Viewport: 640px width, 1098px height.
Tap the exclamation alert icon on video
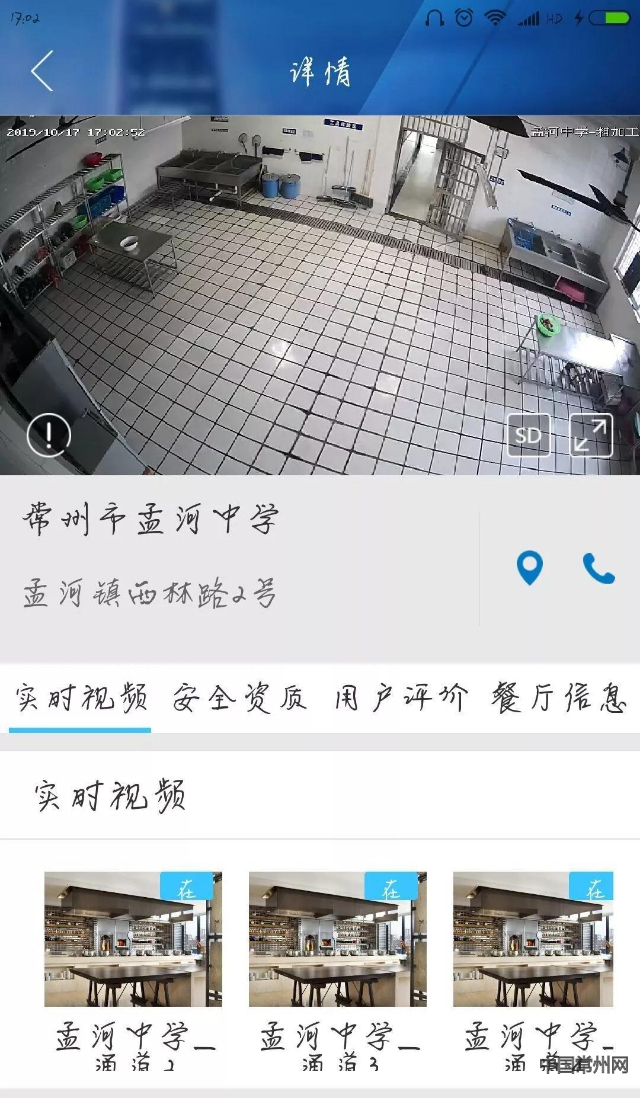coord(48,434)
